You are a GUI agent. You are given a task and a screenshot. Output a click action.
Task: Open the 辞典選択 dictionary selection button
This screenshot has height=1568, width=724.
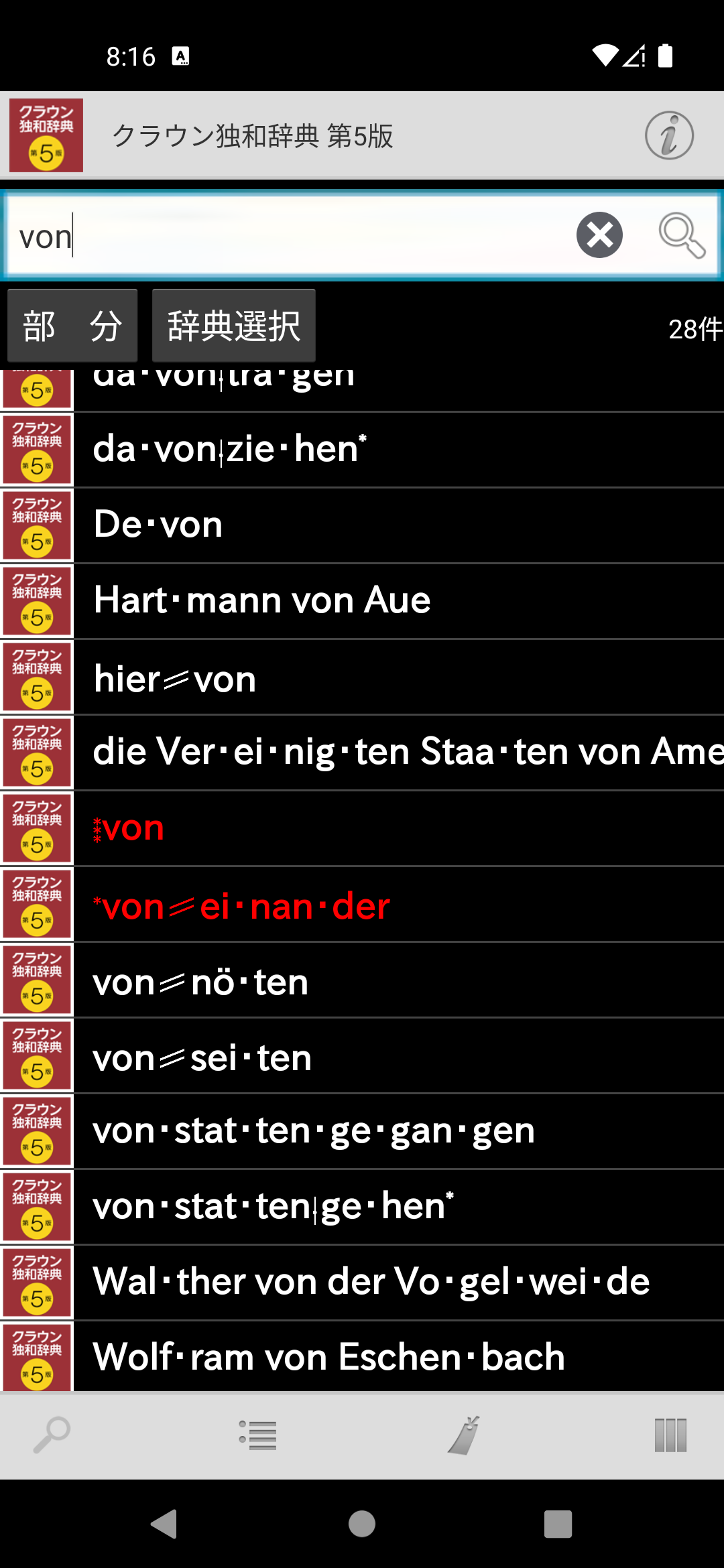click(233, 326)
